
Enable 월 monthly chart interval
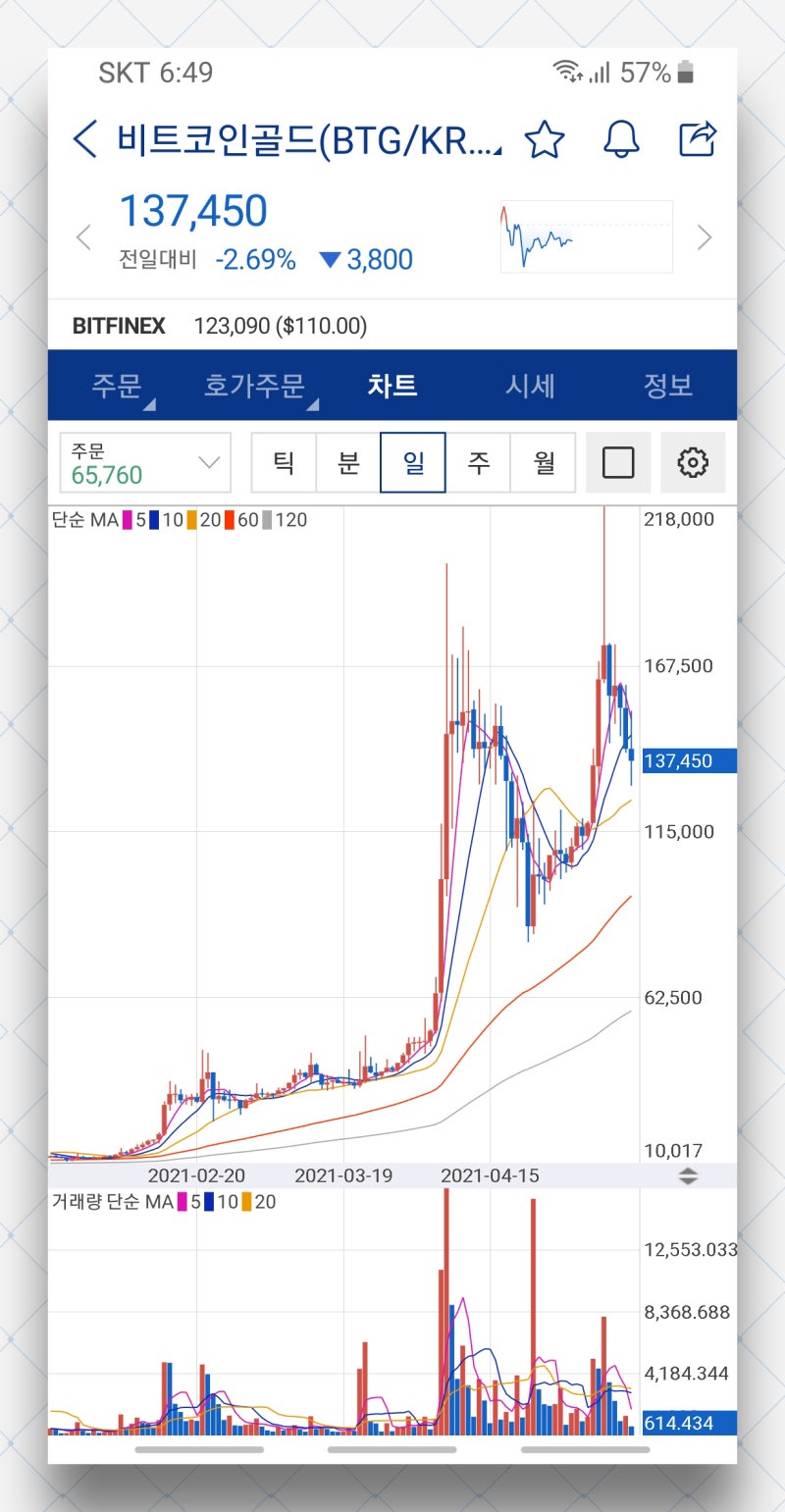tap(543, 462)
